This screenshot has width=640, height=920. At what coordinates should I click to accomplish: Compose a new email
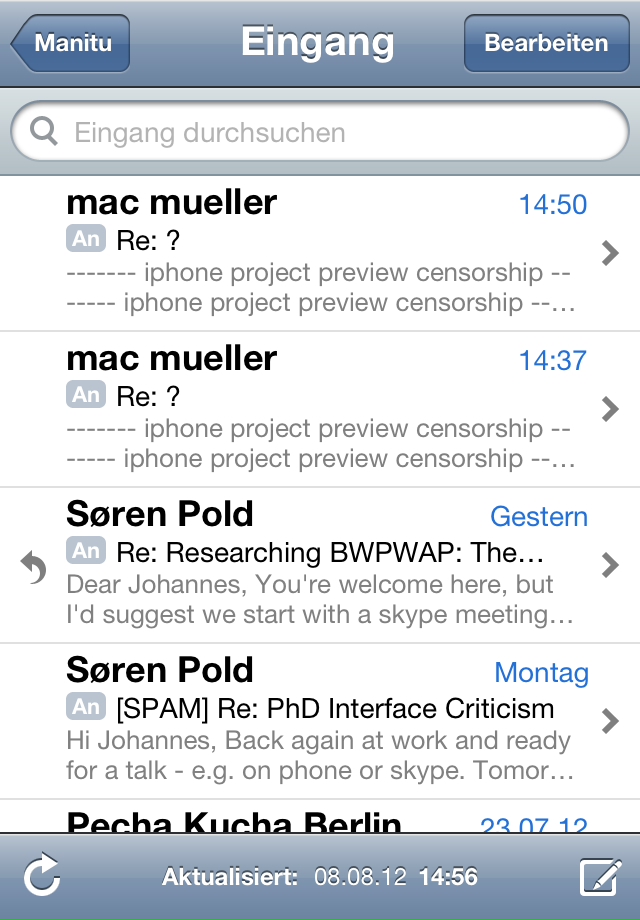(x=600, y=878)
